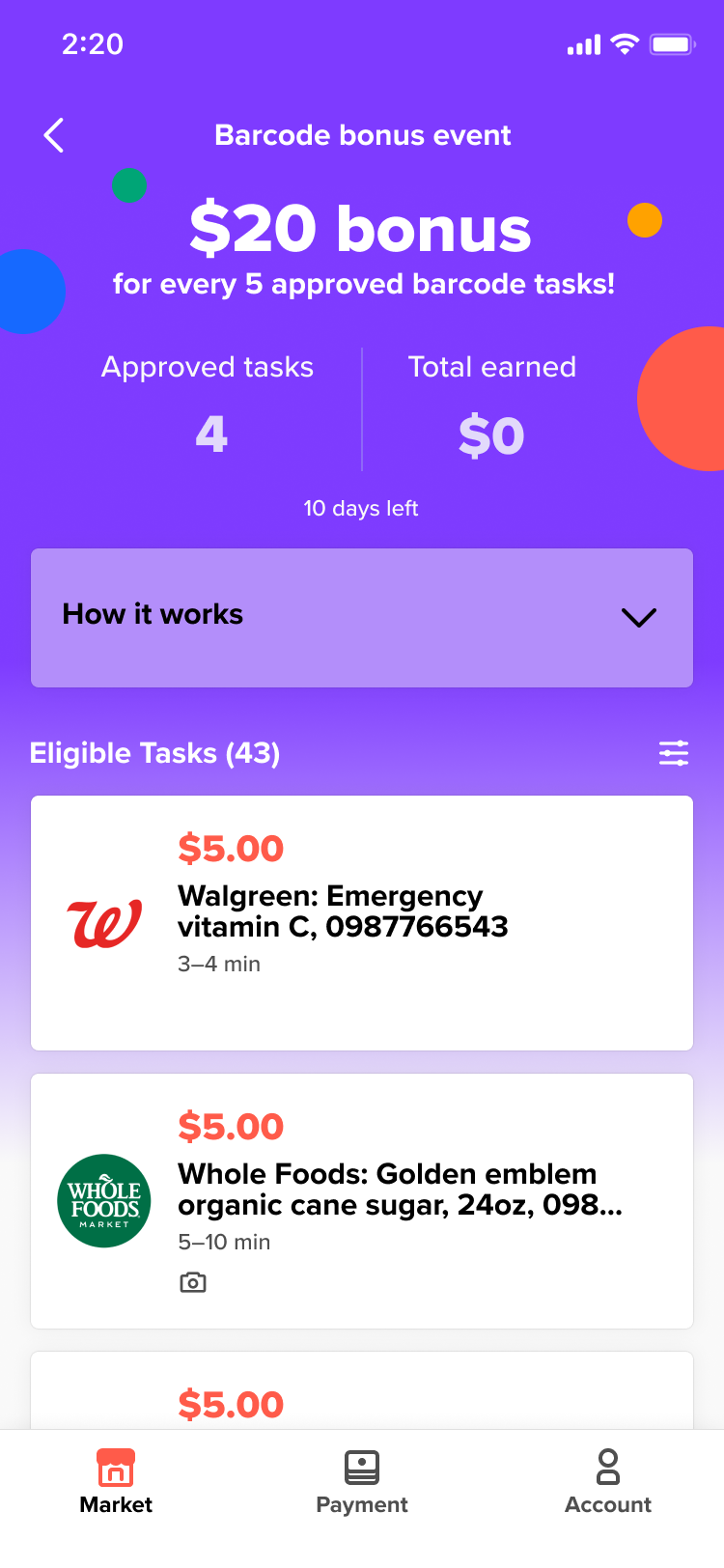Open the Walgreen Emergency vitamin C task
Image resolution: width=724 pixels, height=1568 pixels.
pos(362,922)
